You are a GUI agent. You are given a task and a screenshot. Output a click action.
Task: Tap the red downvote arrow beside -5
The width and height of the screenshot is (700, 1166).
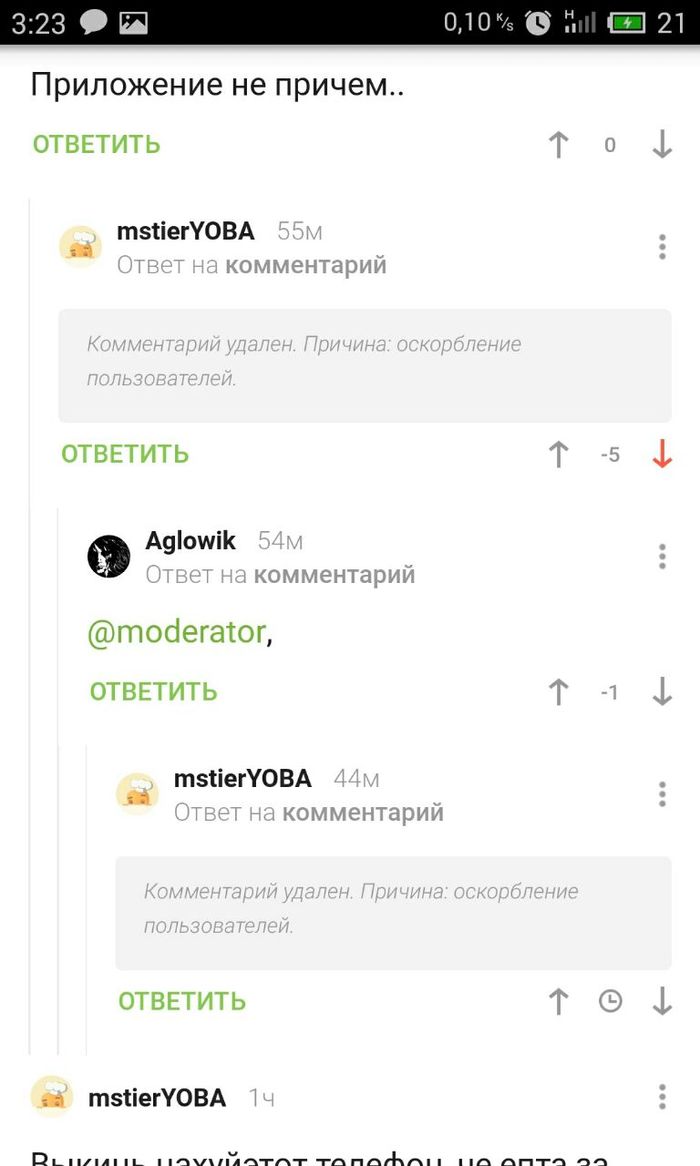tap(662, 455)
